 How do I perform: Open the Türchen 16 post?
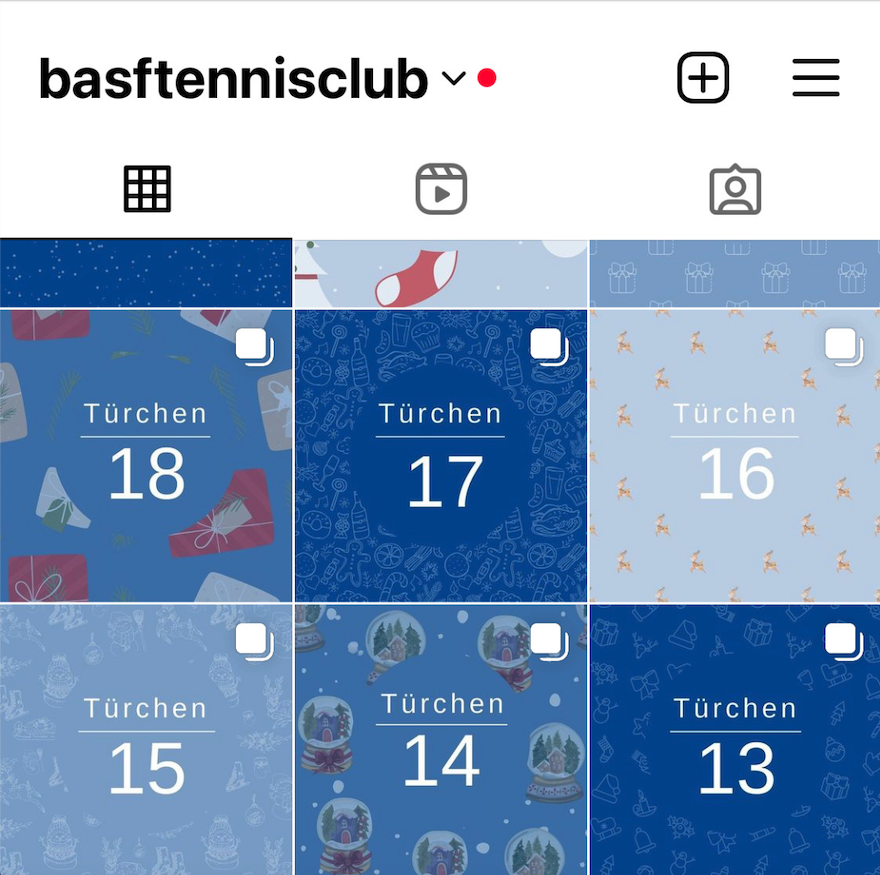click(735, 455)
